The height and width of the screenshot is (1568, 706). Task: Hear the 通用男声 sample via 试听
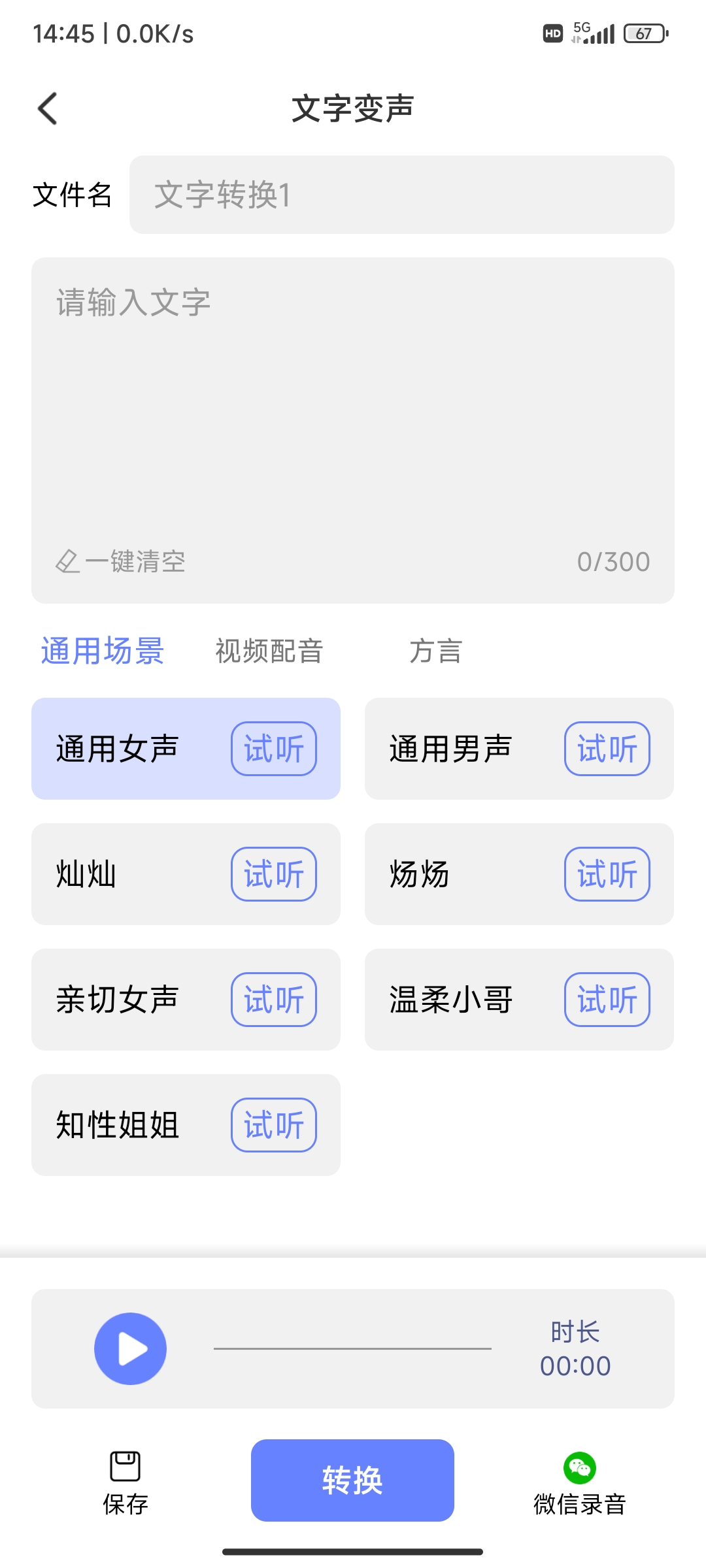coord(607,749)
